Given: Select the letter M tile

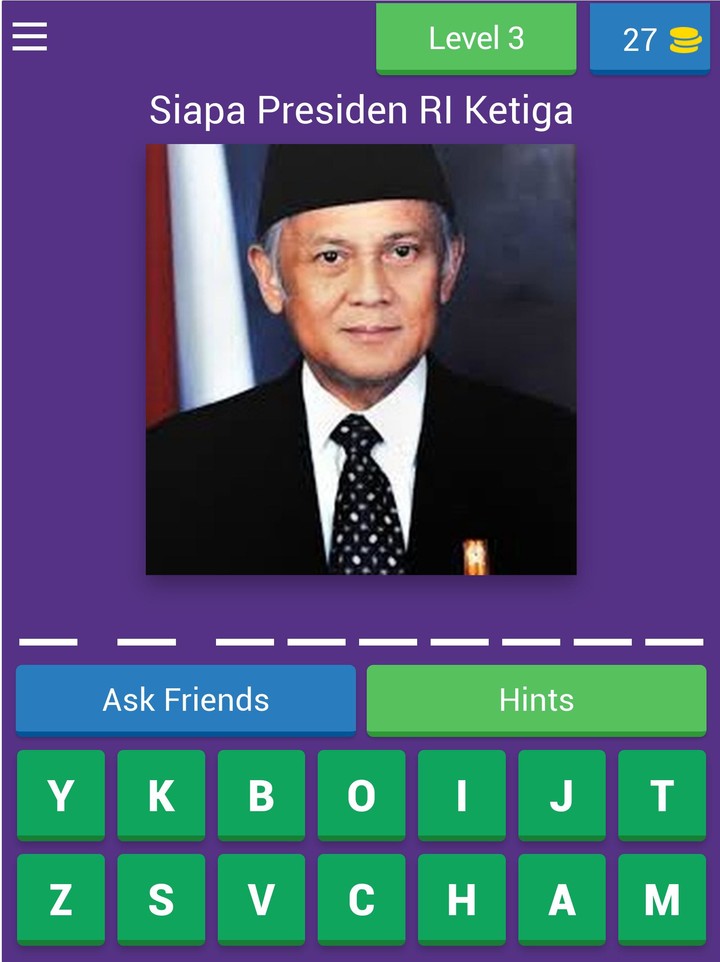Looking at the screenshot, I should (661, 900).
